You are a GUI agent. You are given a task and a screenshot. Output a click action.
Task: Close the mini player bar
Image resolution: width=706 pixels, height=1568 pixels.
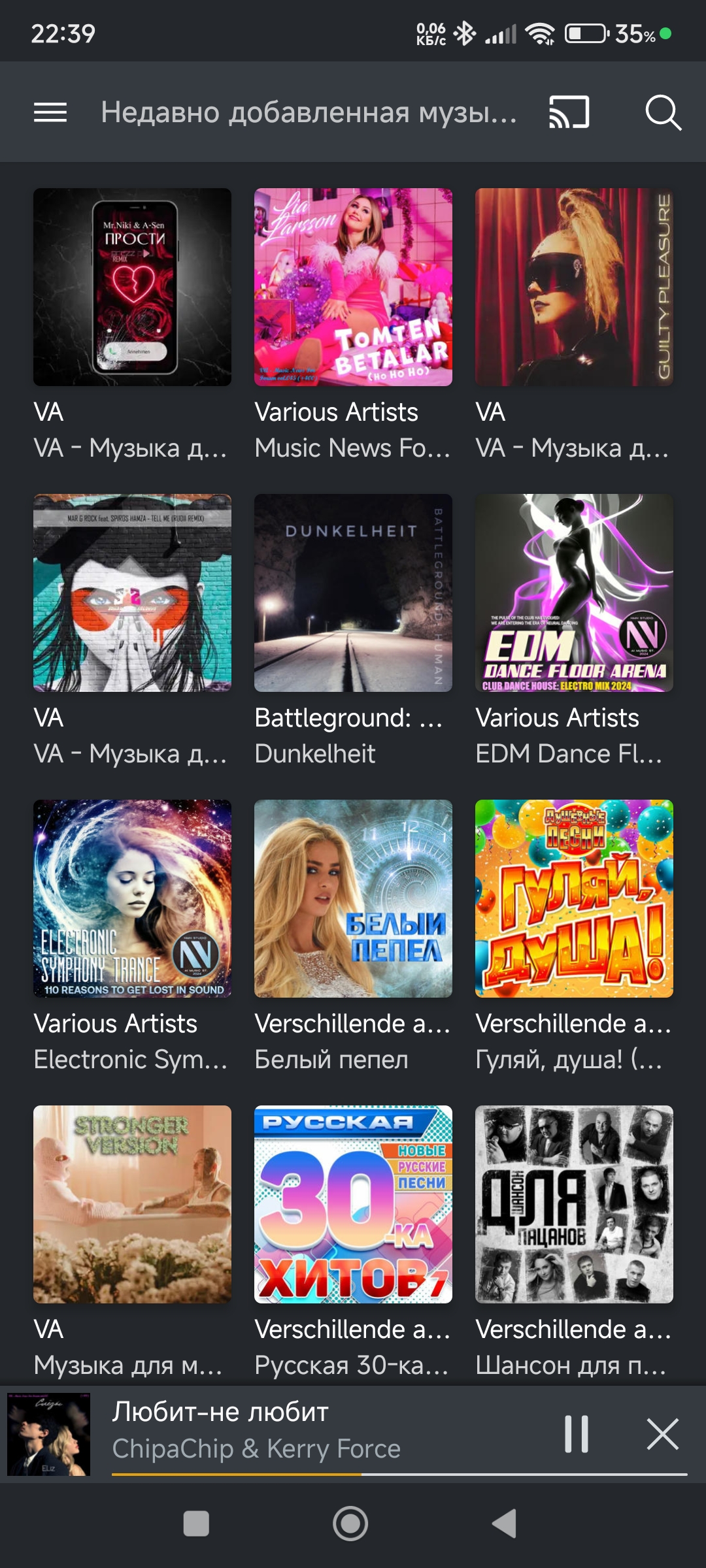pyautogui.click(x=663, y=1434)
